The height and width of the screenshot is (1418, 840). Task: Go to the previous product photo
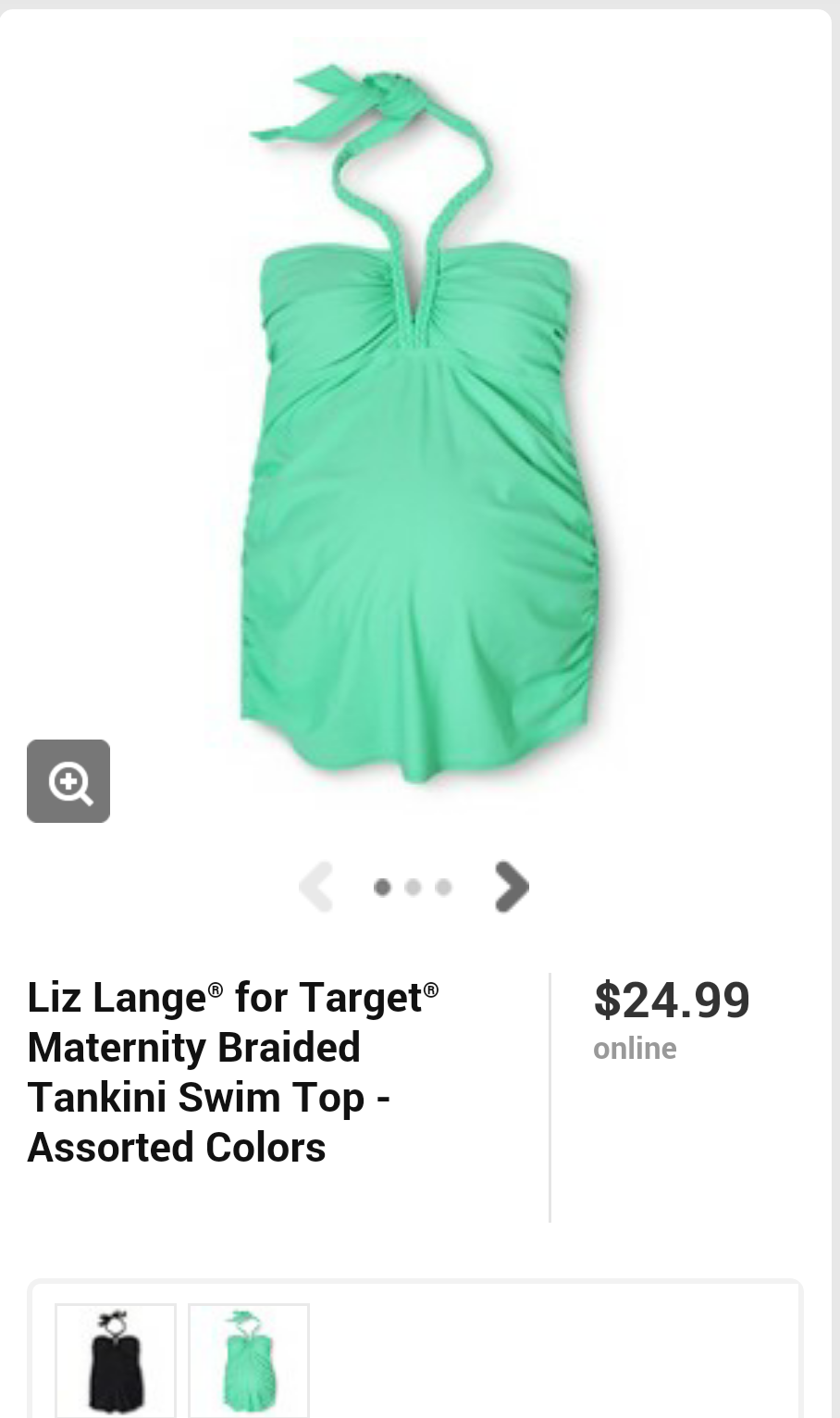pyautogui.click(x=316, y=887)
